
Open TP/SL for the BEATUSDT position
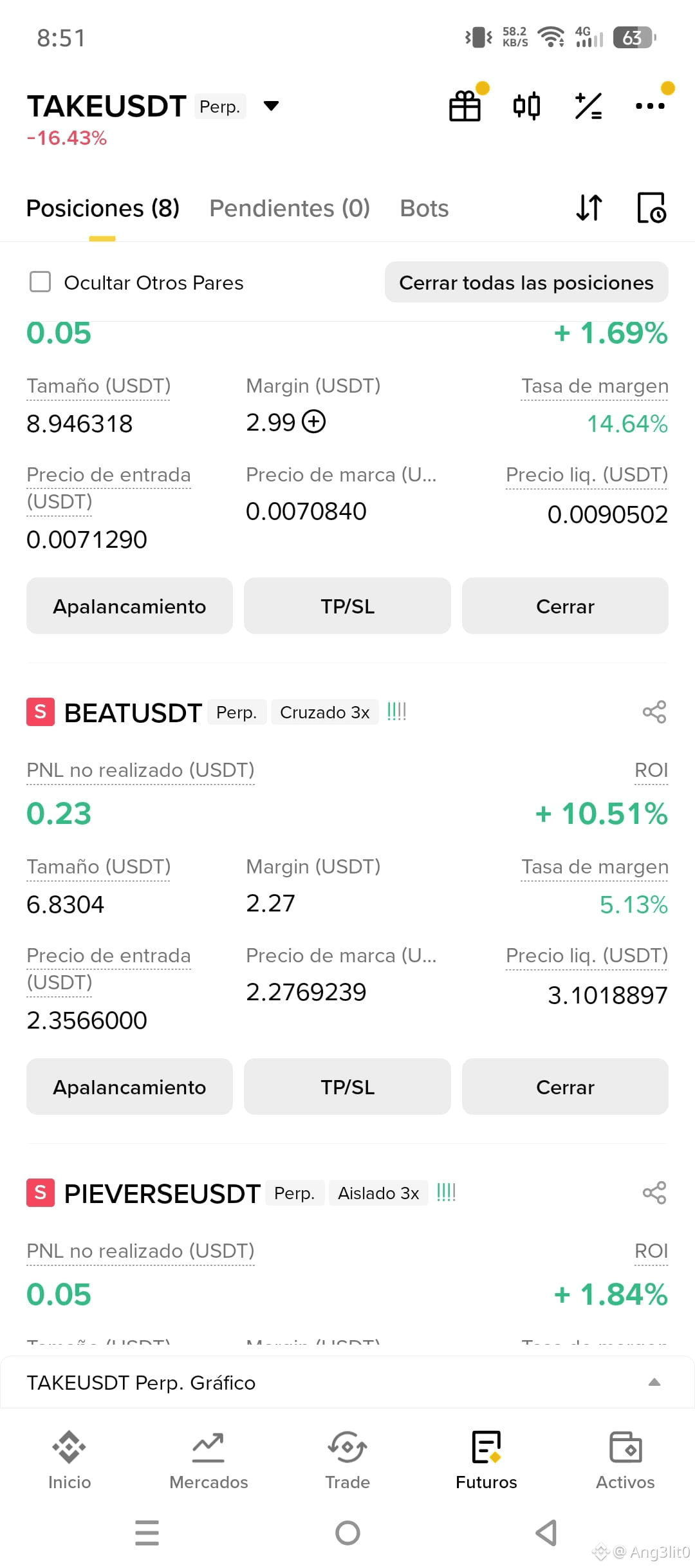point(347,1087)
